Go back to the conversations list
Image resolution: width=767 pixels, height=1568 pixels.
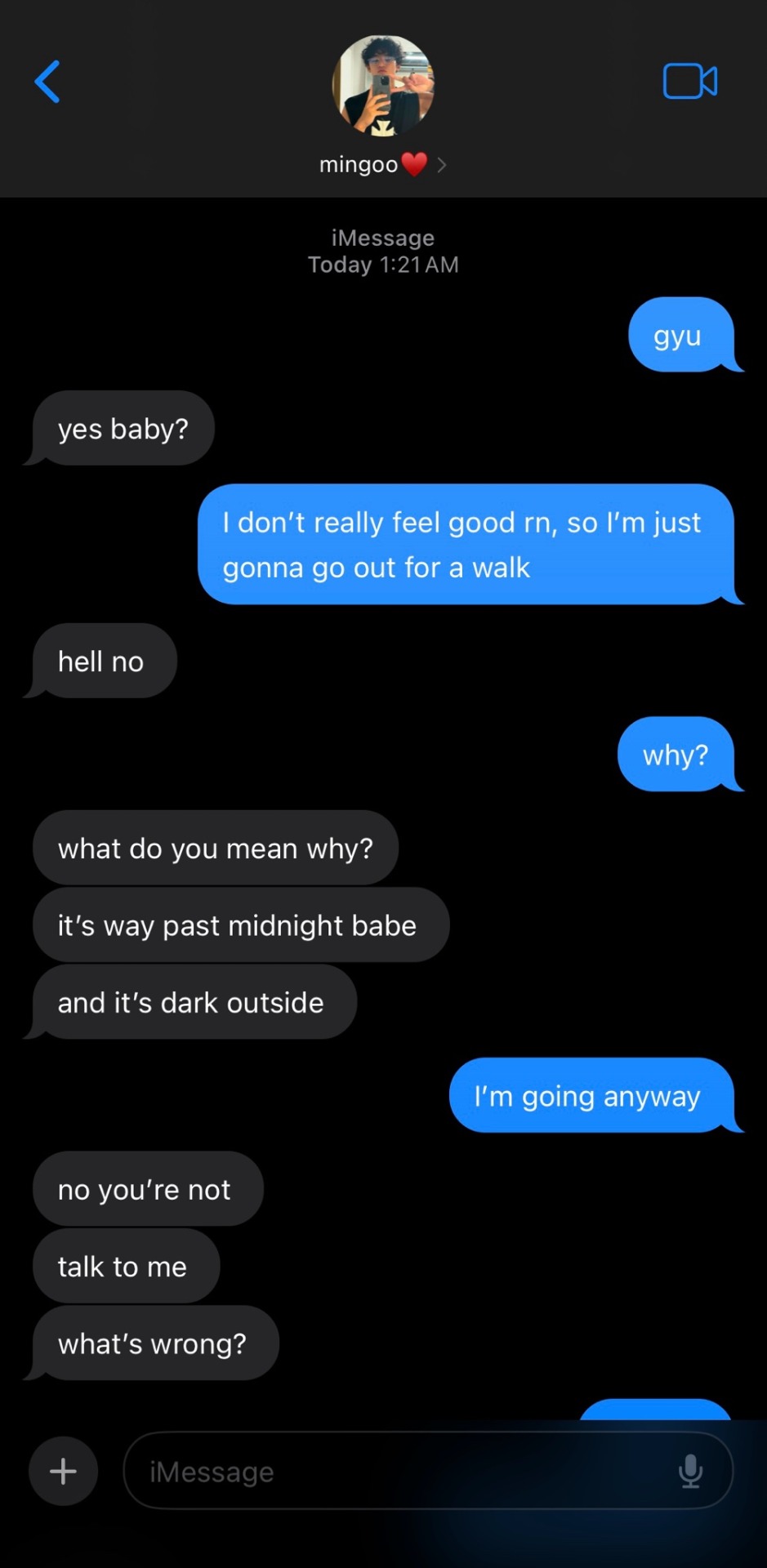[47, 82]
